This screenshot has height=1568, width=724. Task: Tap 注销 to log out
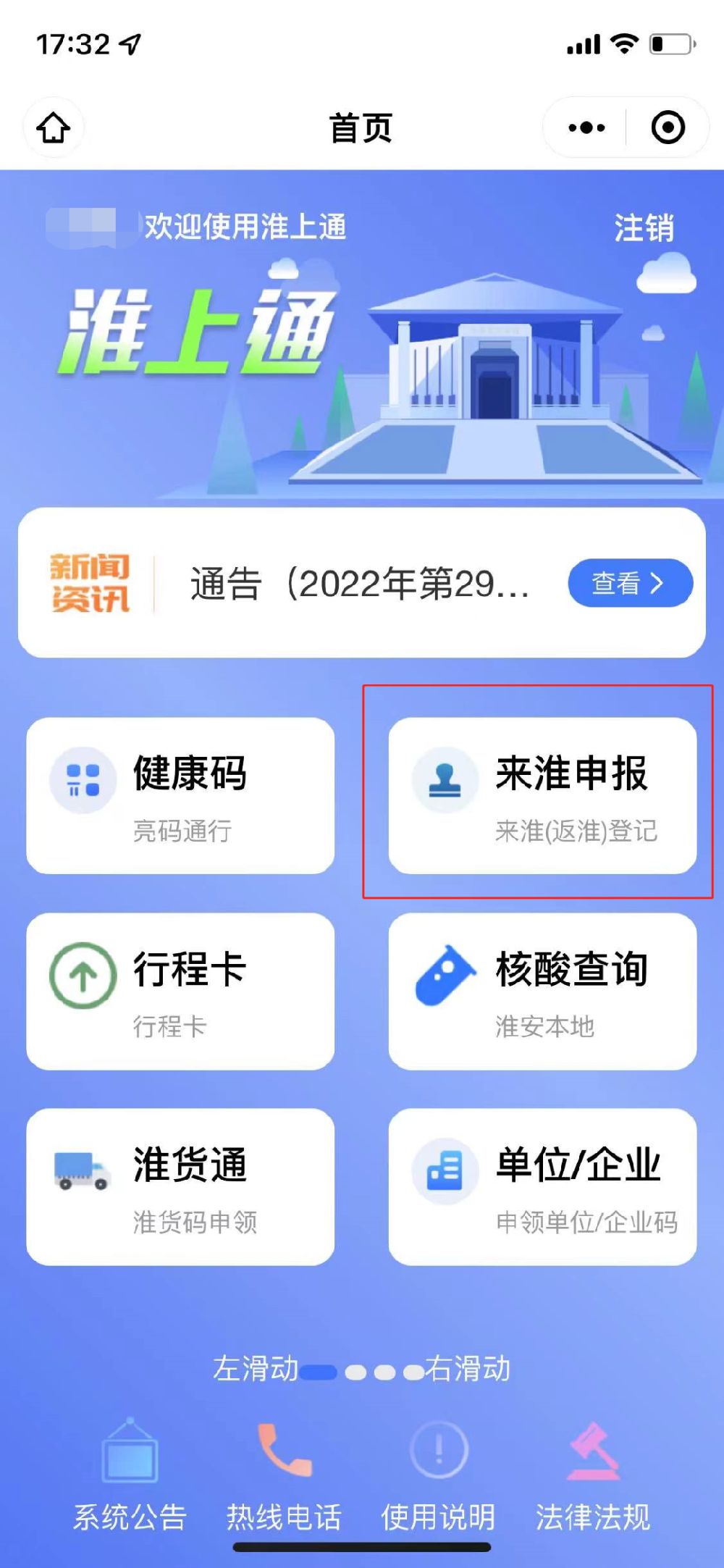coord(644,228)
